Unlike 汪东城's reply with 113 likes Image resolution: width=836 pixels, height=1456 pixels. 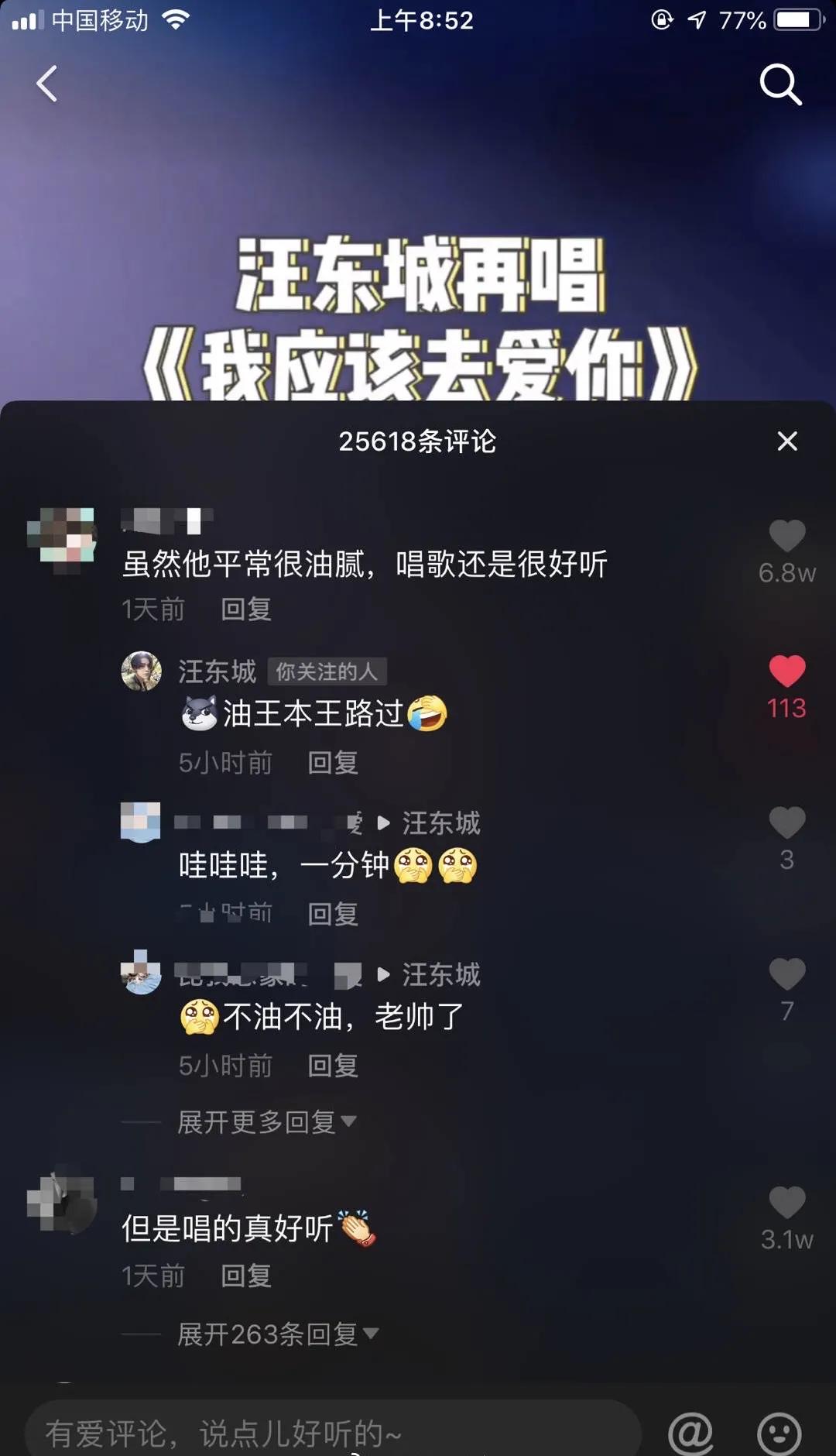click(786, 671)
